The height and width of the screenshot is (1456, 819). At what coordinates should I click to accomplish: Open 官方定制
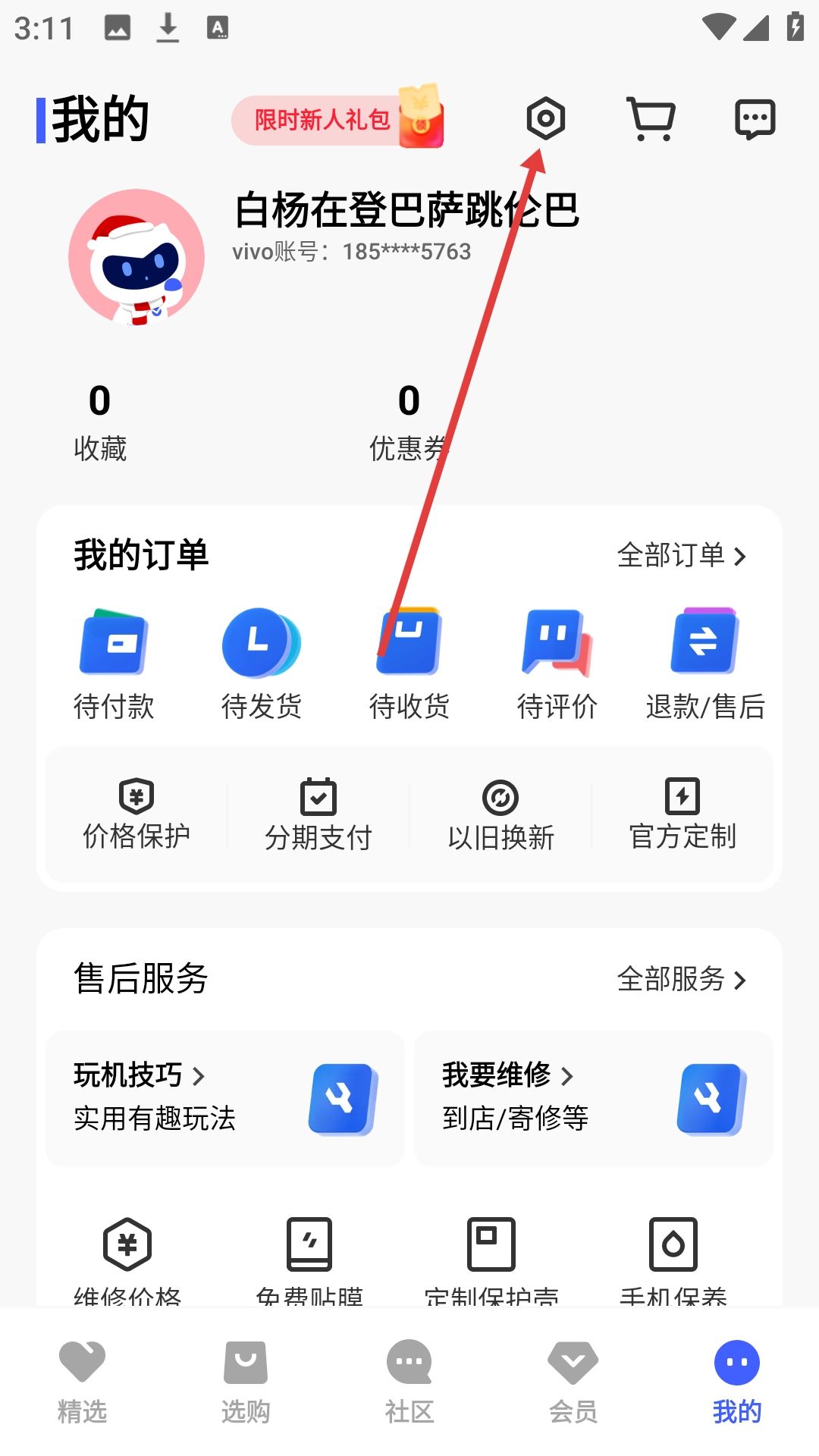pos(682,814)
